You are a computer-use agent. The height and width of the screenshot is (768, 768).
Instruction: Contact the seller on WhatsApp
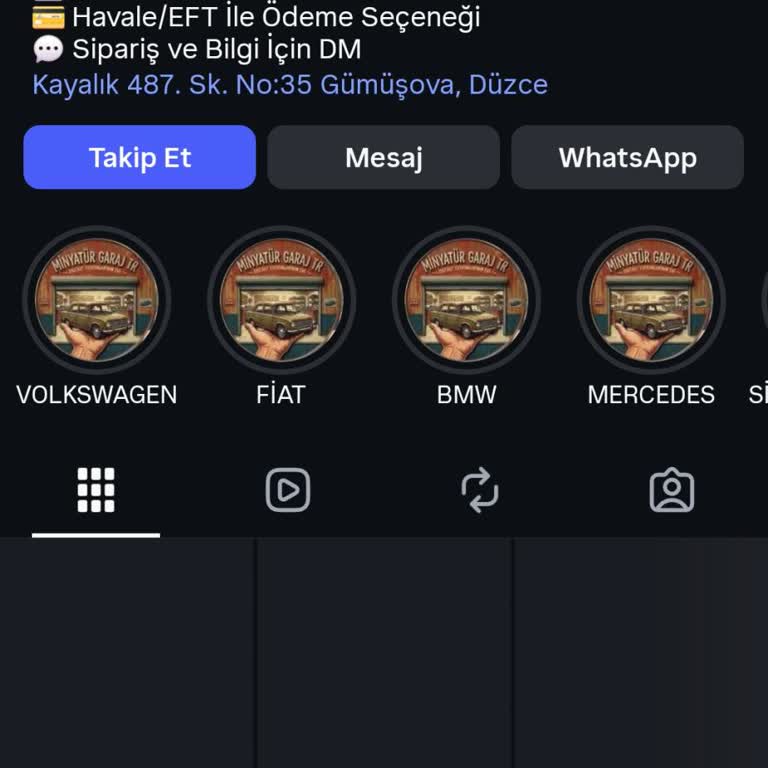(x=627, y=157)
